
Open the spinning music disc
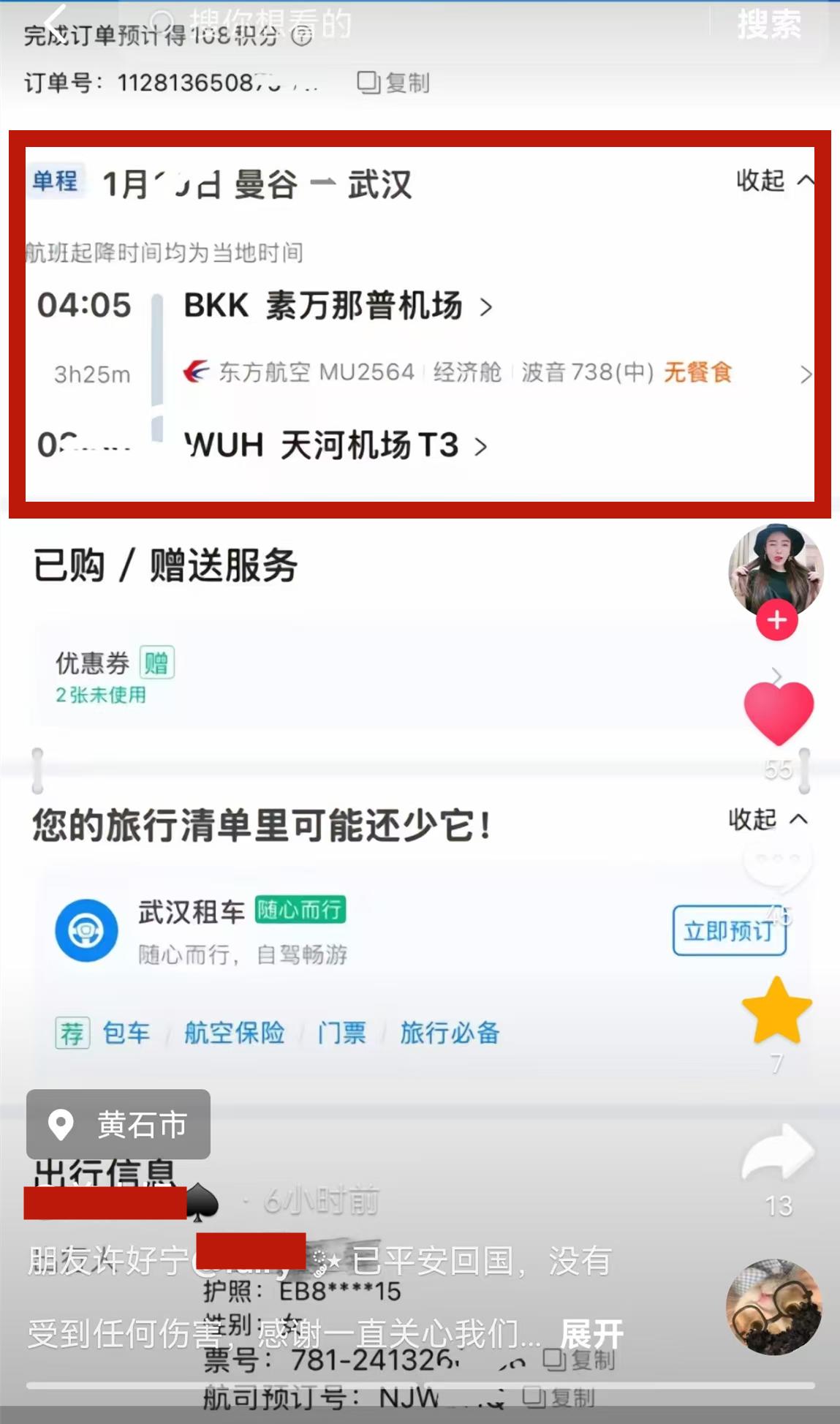[x=773, y=1308]
